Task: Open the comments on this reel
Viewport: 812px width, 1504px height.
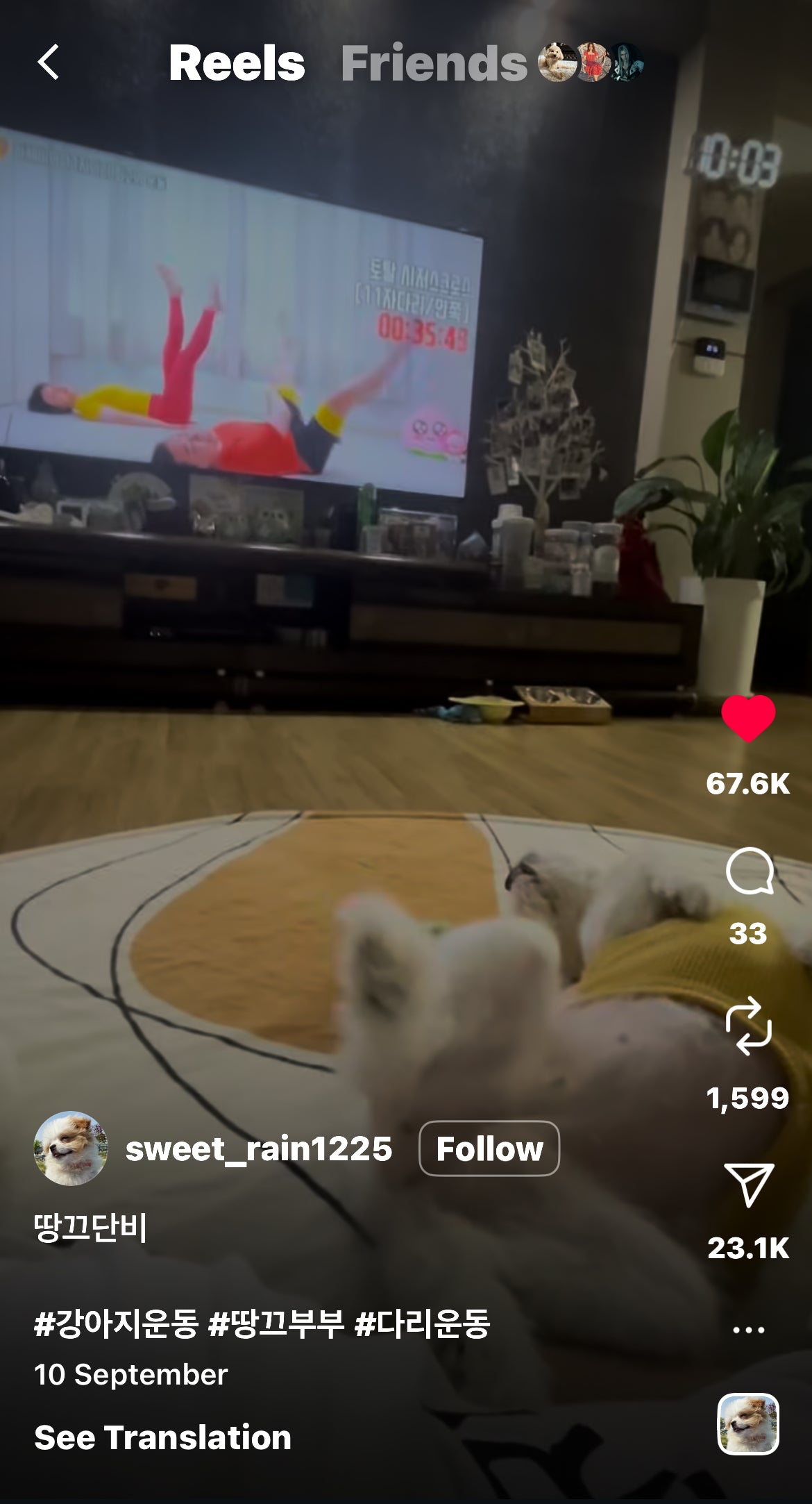Action: coord(749,871)
